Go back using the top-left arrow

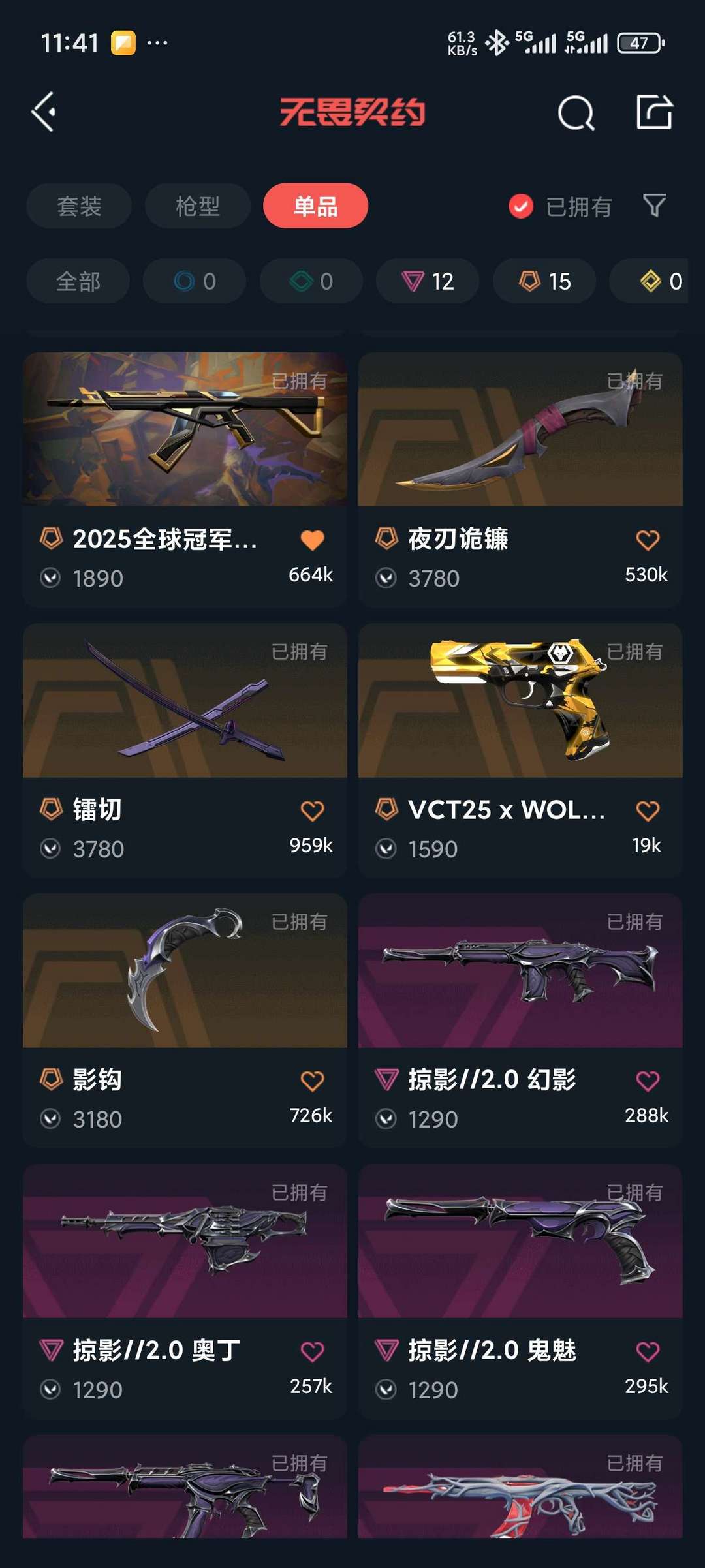tap(44, 112)
